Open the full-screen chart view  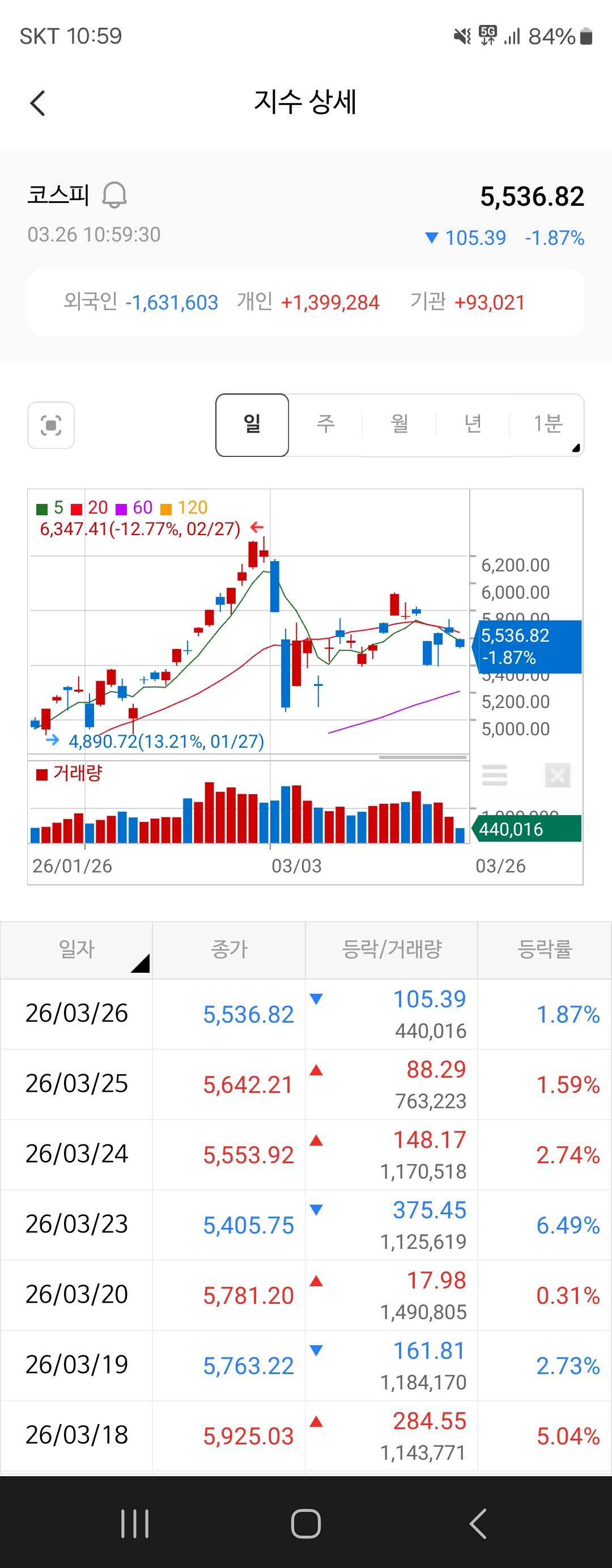pos(51,425)
